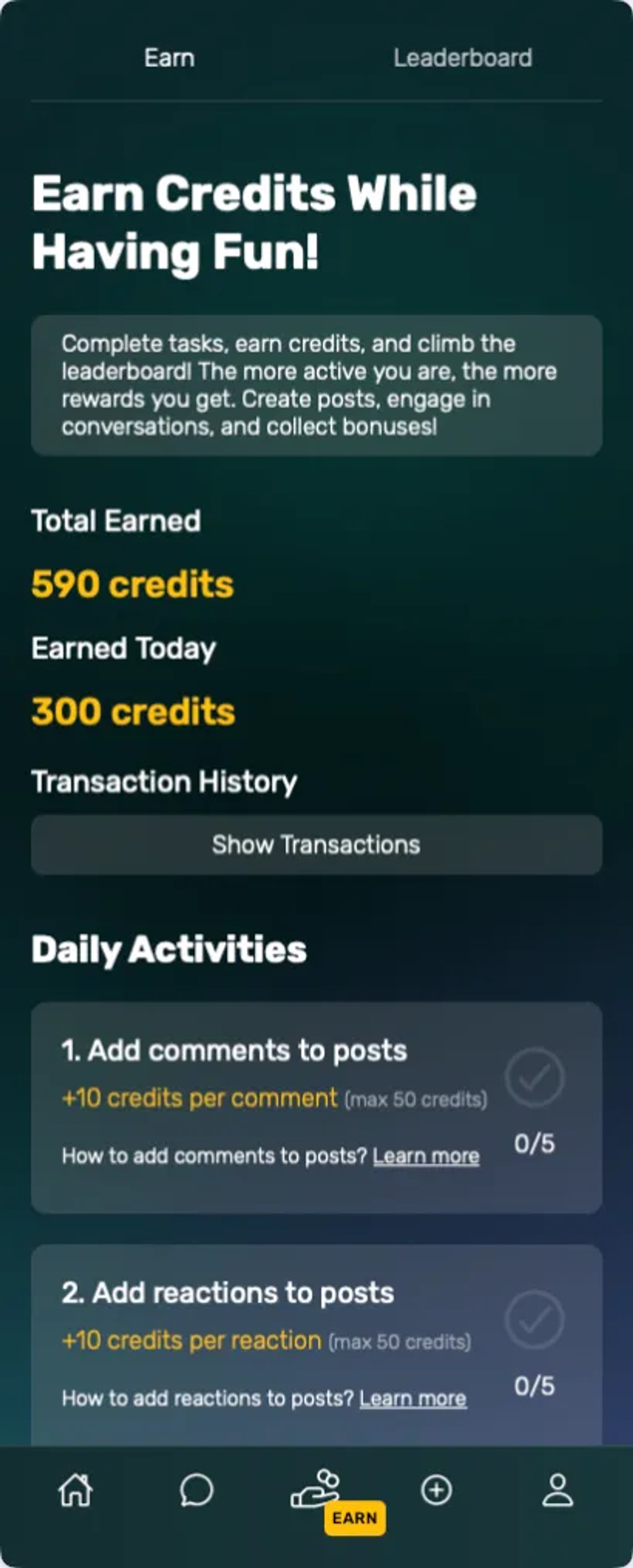Select the Earn tab
633x1568 pixels.
click(168, 58)
